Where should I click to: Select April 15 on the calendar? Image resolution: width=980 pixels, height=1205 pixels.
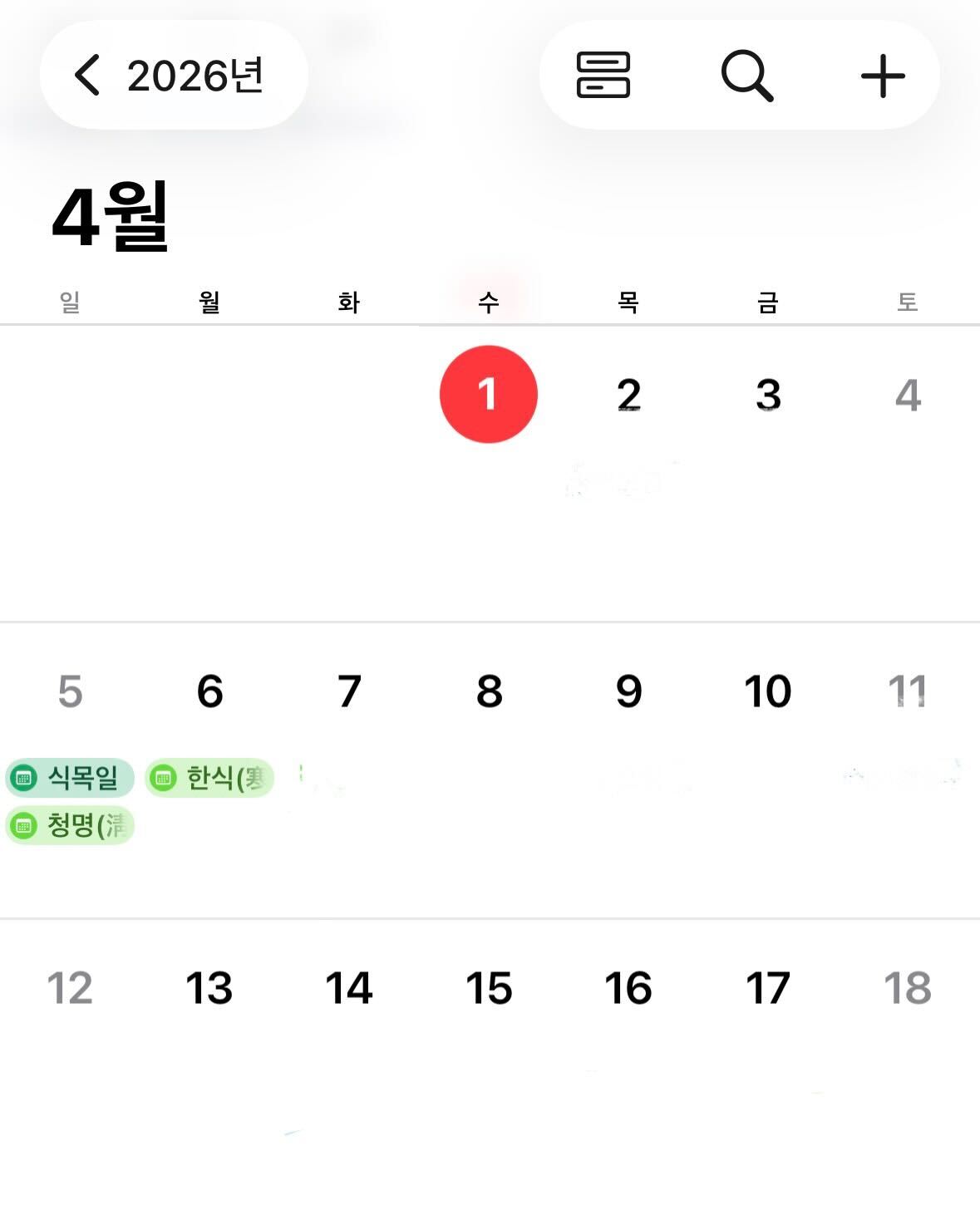(489, 989)
